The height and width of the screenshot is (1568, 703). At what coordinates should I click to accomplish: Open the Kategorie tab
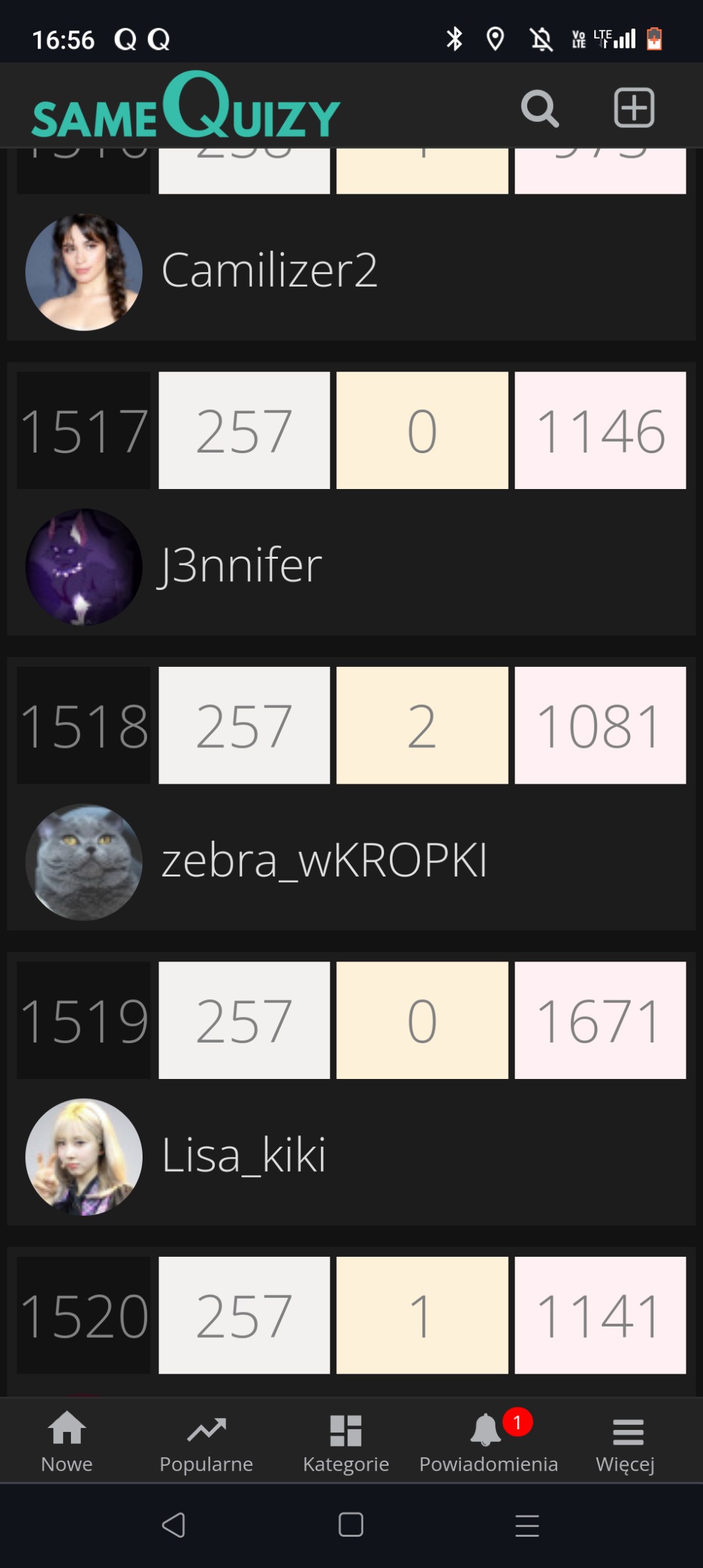tap(346, 1441)
